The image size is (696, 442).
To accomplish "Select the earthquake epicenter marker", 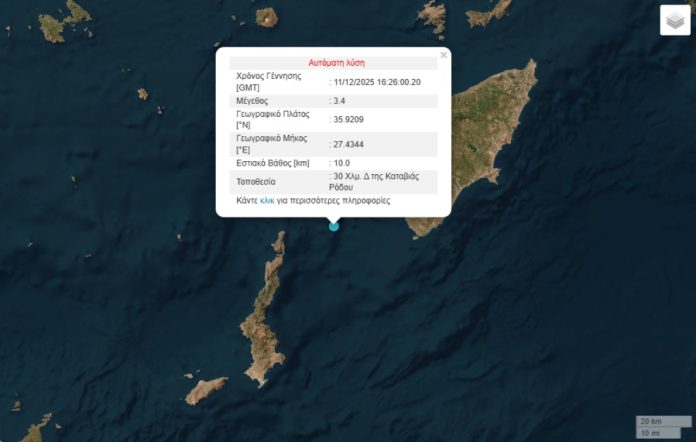I will tap(334, 226).
